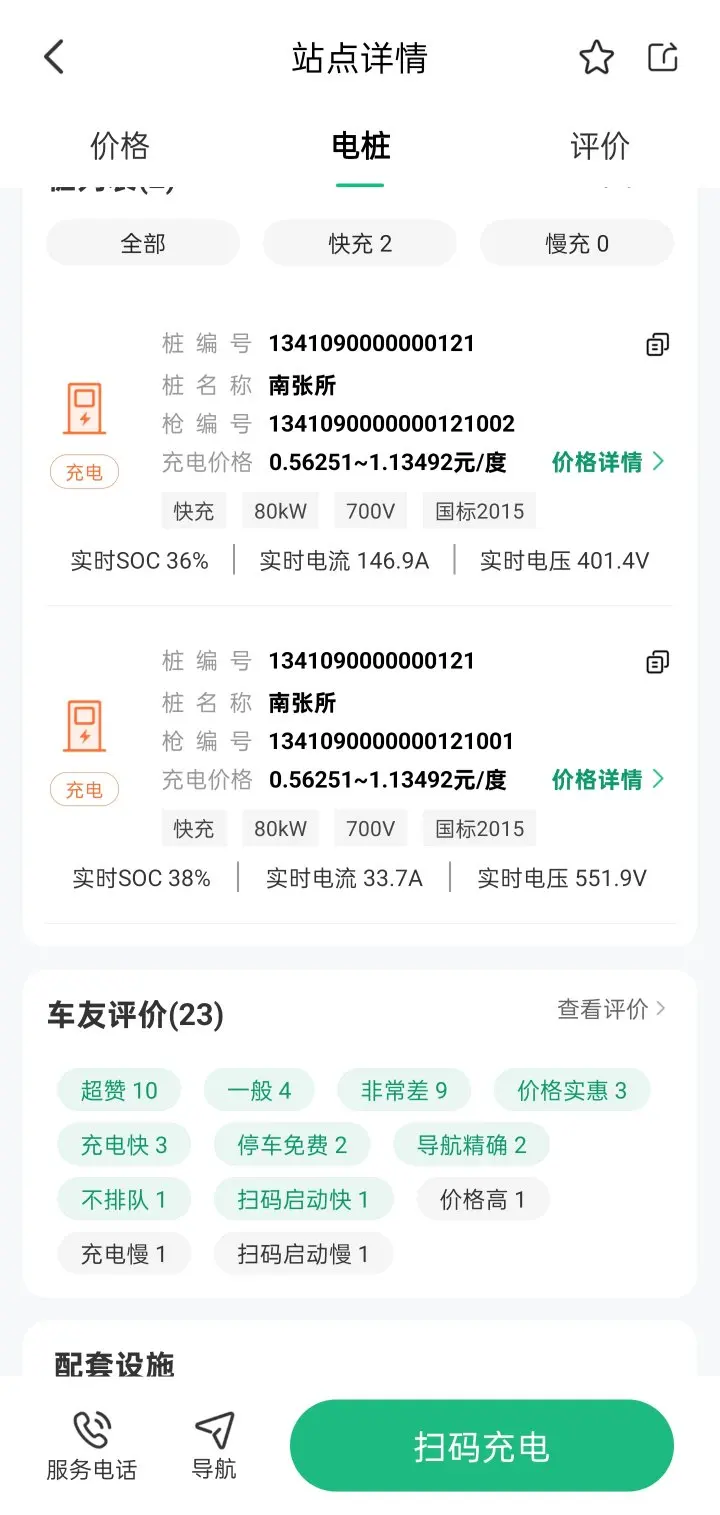720x1515 pixels.
Task: Share this charging station
Action: coord(663,58)
